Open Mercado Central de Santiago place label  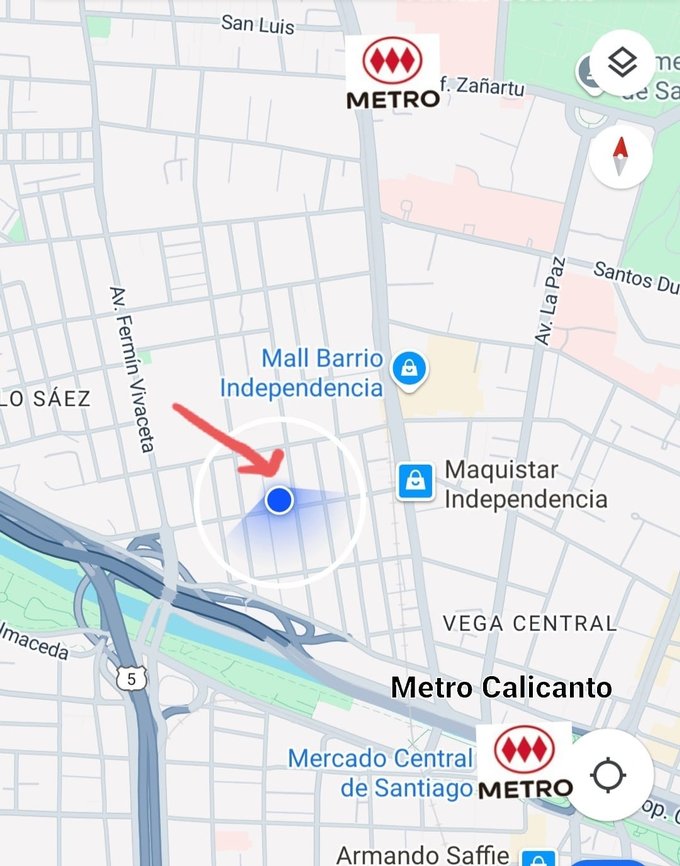coord(380,773)
